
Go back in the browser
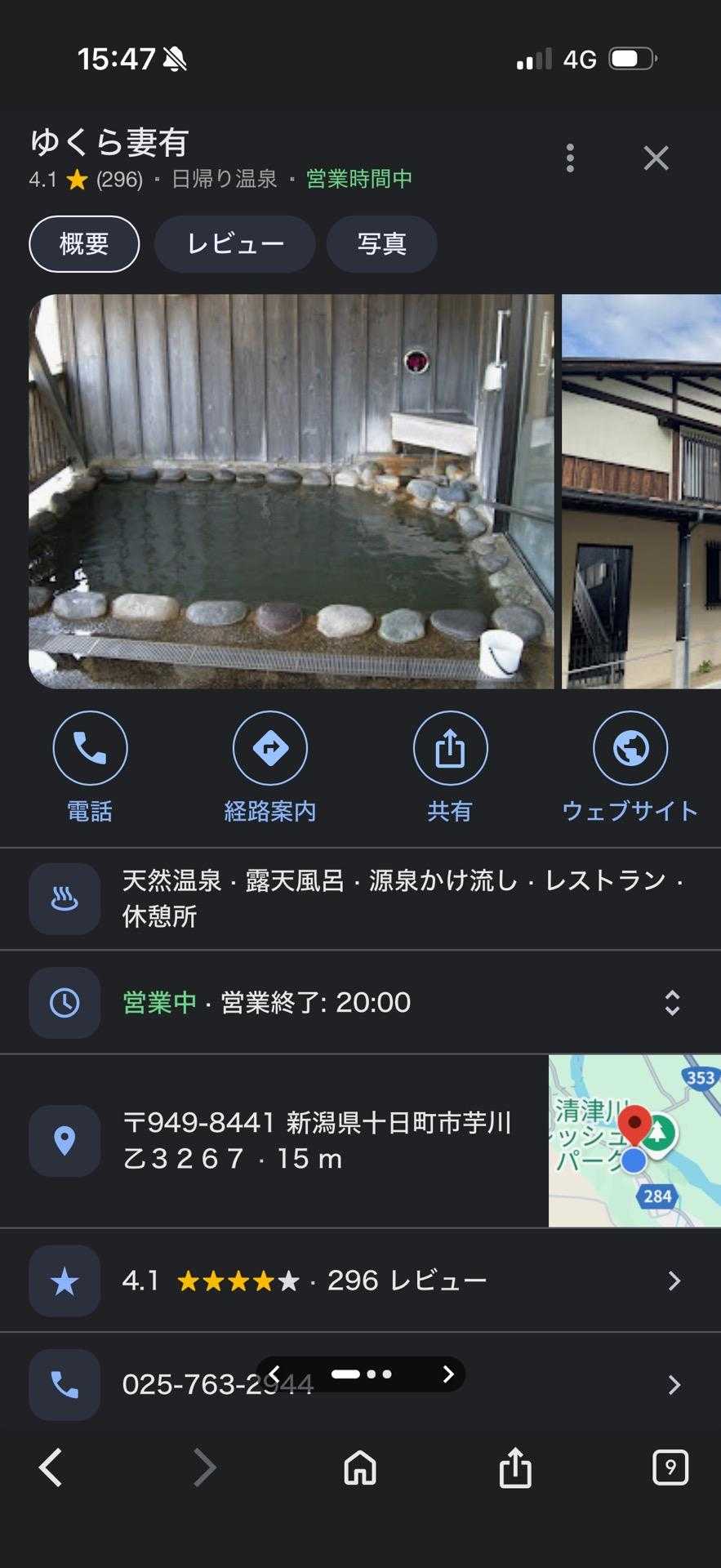(51, 1468)
